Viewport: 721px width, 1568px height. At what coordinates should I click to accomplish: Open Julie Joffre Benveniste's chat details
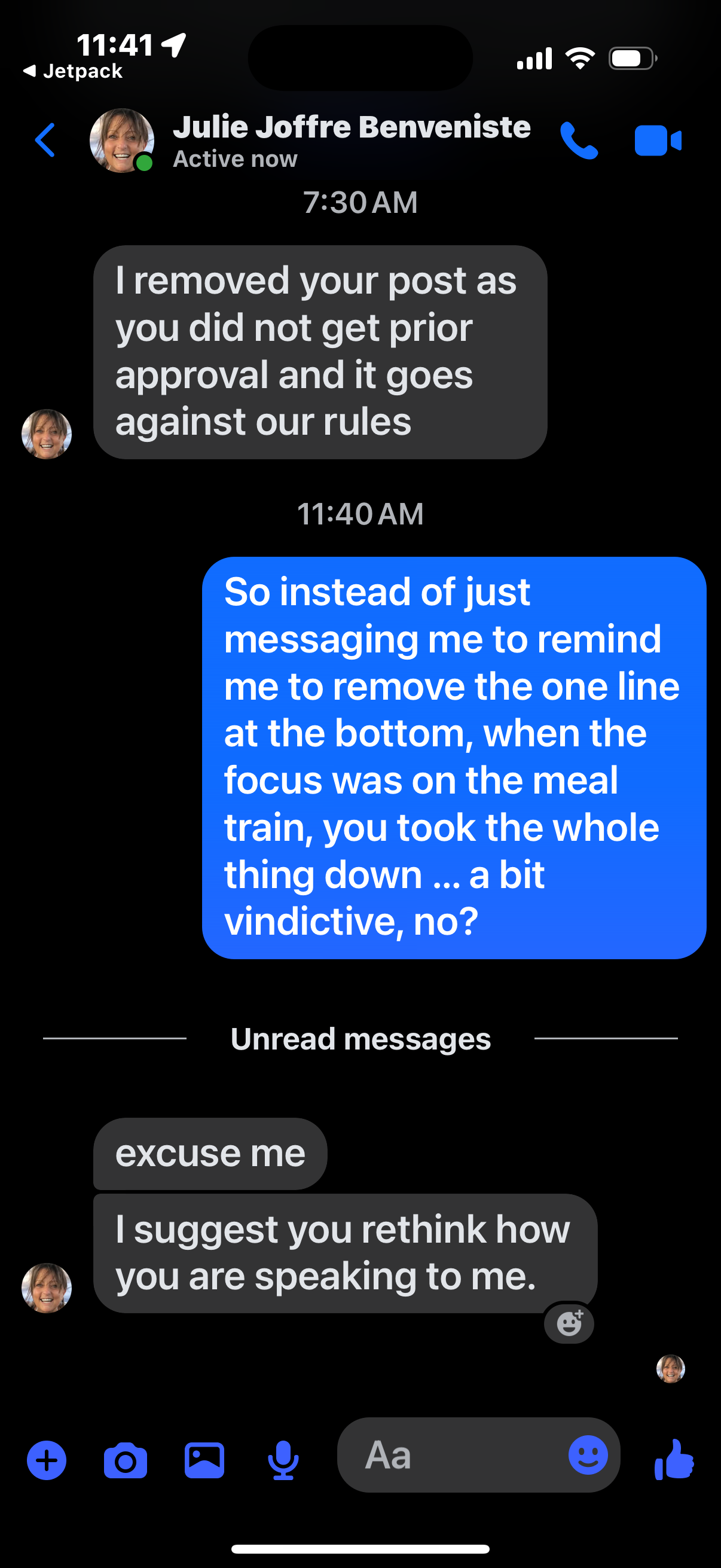pos(350,140)
